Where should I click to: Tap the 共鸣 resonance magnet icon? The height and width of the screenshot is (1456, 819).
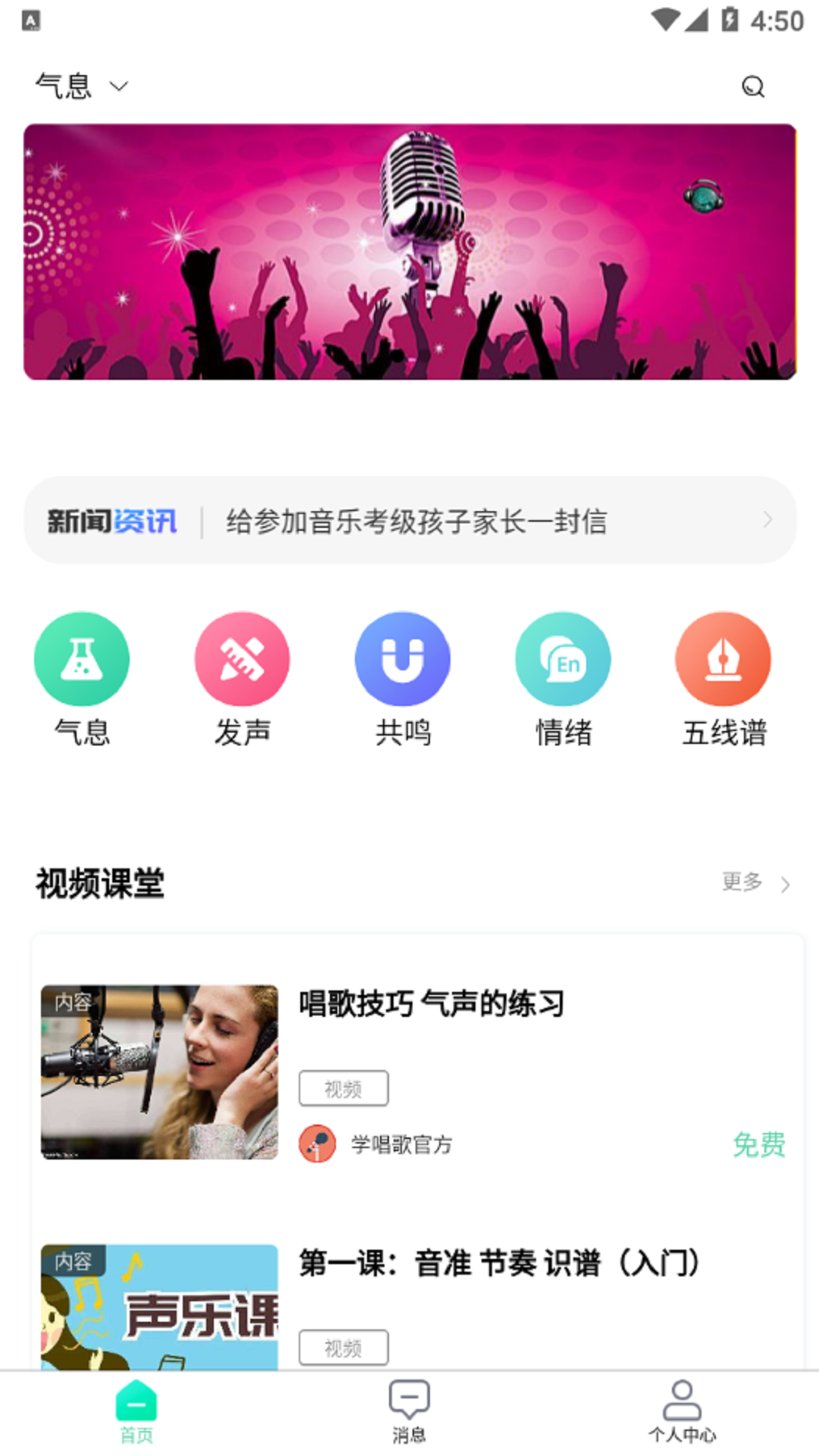pos(403,658)
